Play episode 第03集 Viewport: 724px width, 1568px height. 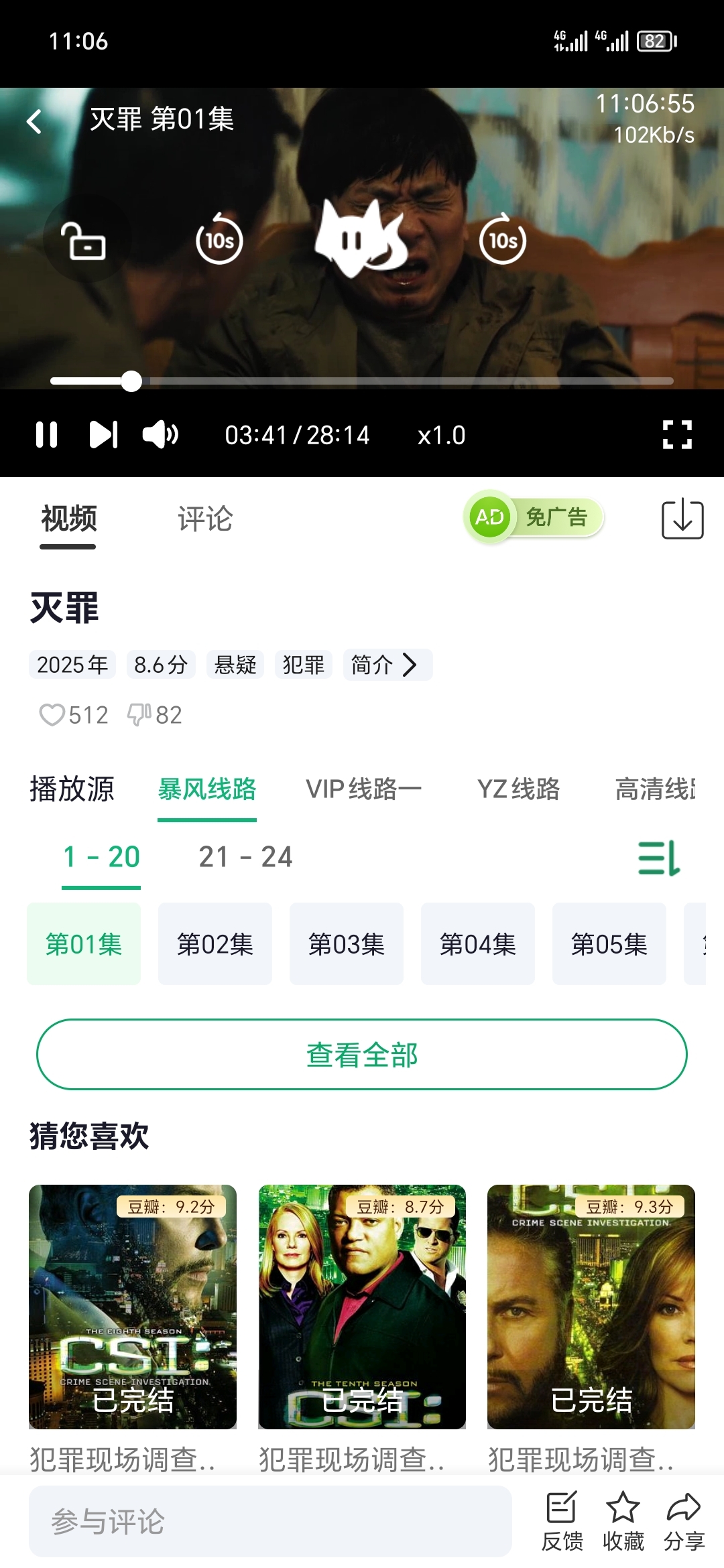(346, 944)
